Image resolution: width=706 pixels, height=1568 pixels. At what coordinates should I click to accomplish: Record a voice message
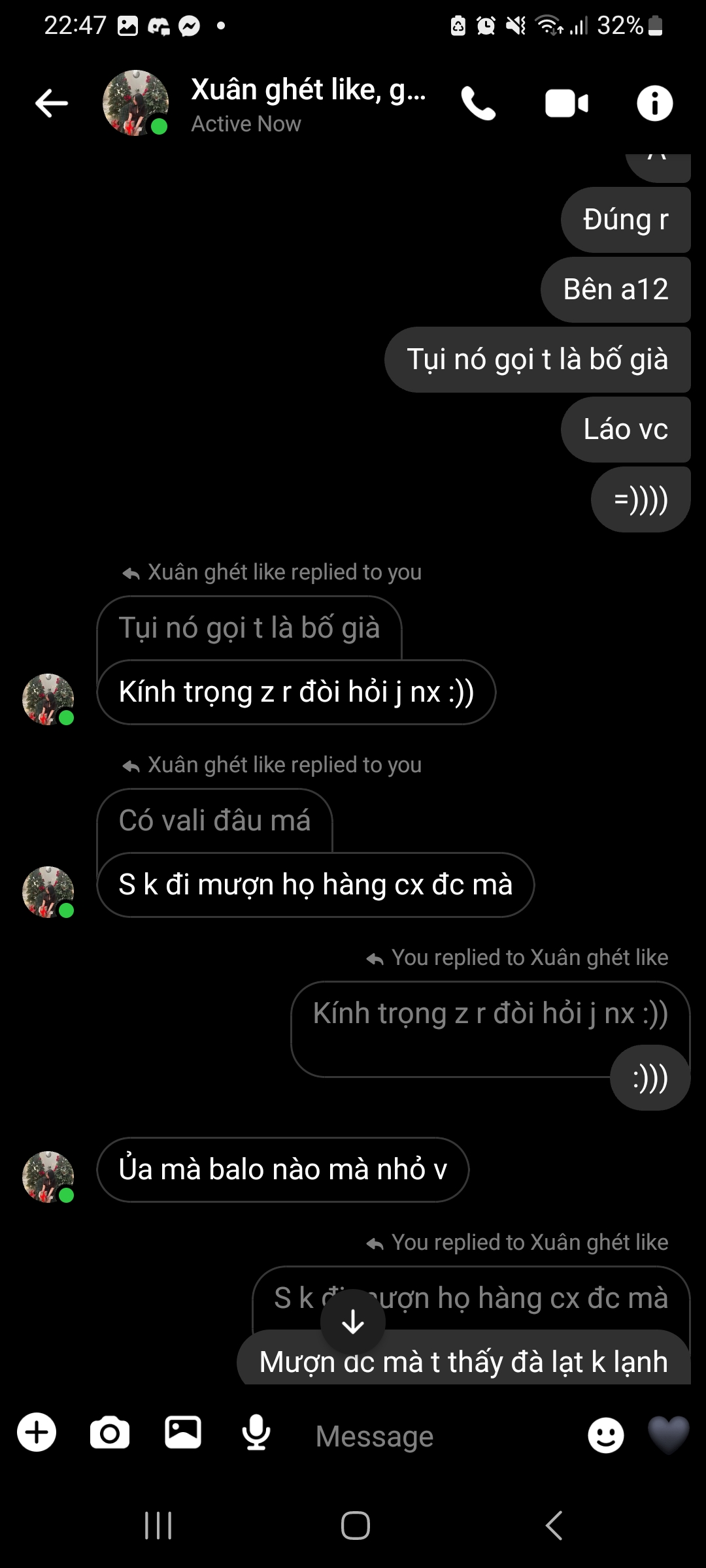256,1433
